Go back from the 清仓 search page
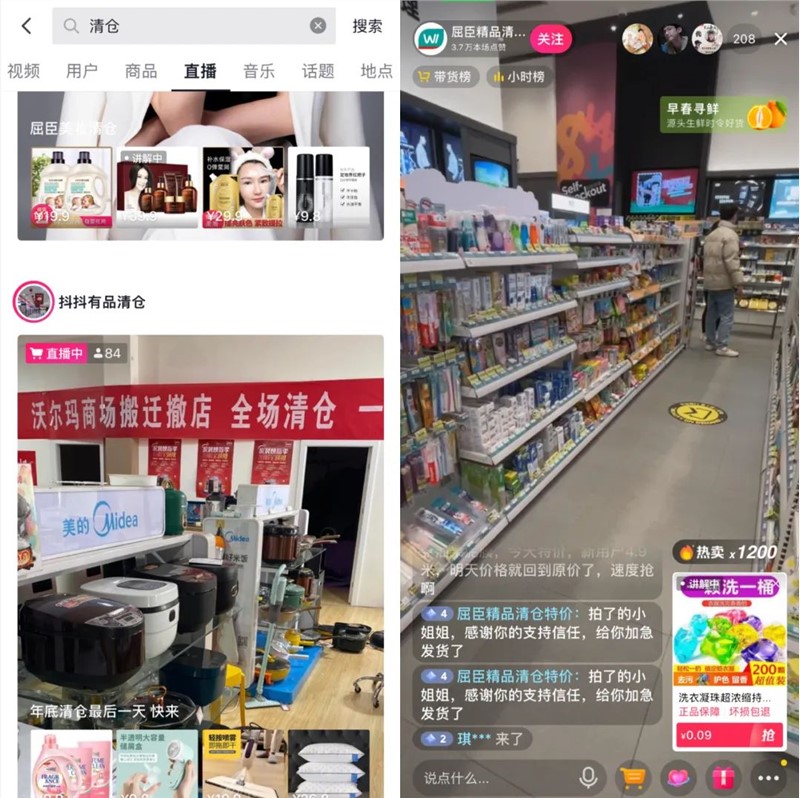Screen dimensions: 800x798 coord(27,26)
